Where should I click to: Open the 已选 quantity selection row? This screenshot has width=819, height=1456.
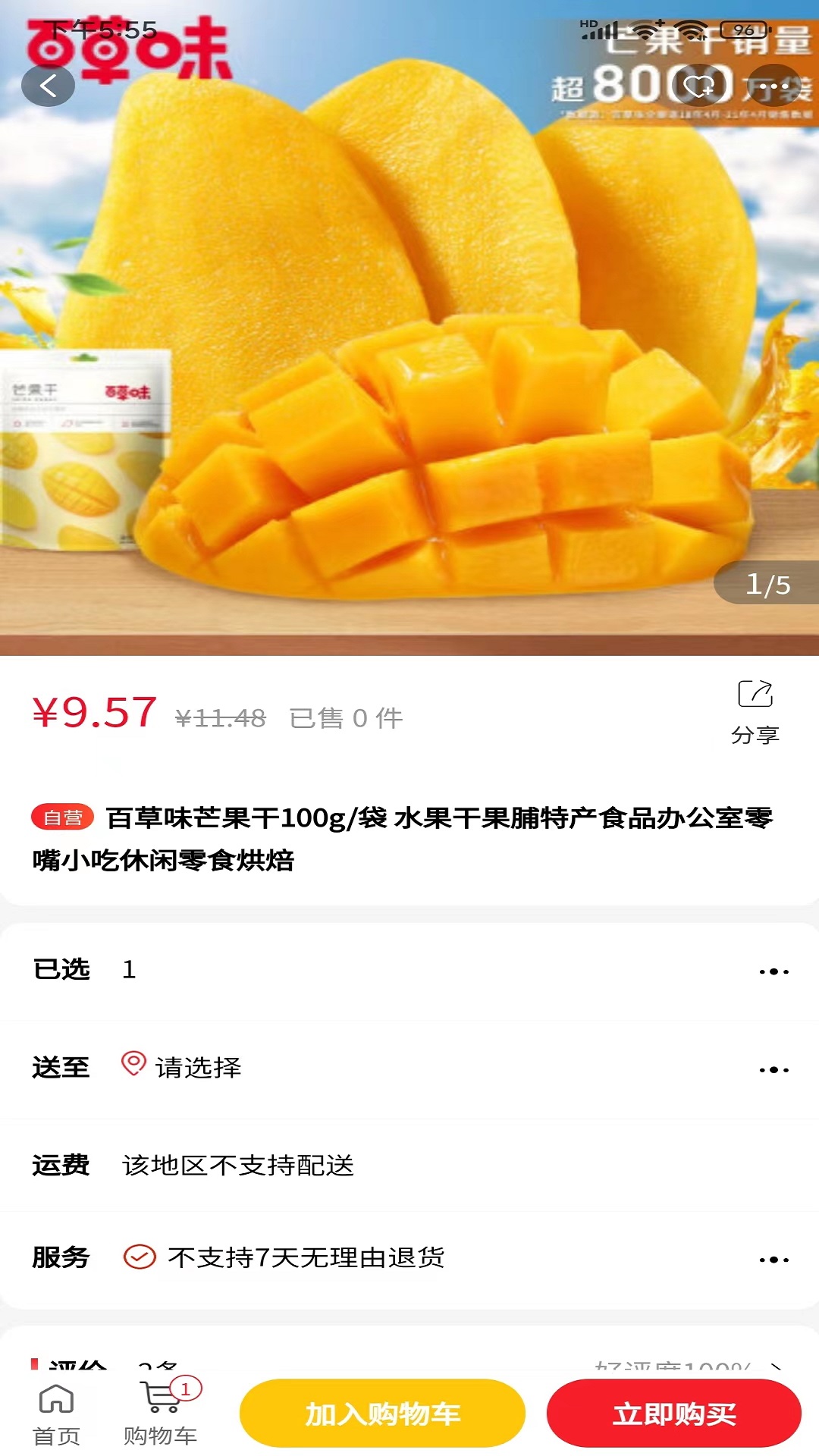tap(409, 970)
